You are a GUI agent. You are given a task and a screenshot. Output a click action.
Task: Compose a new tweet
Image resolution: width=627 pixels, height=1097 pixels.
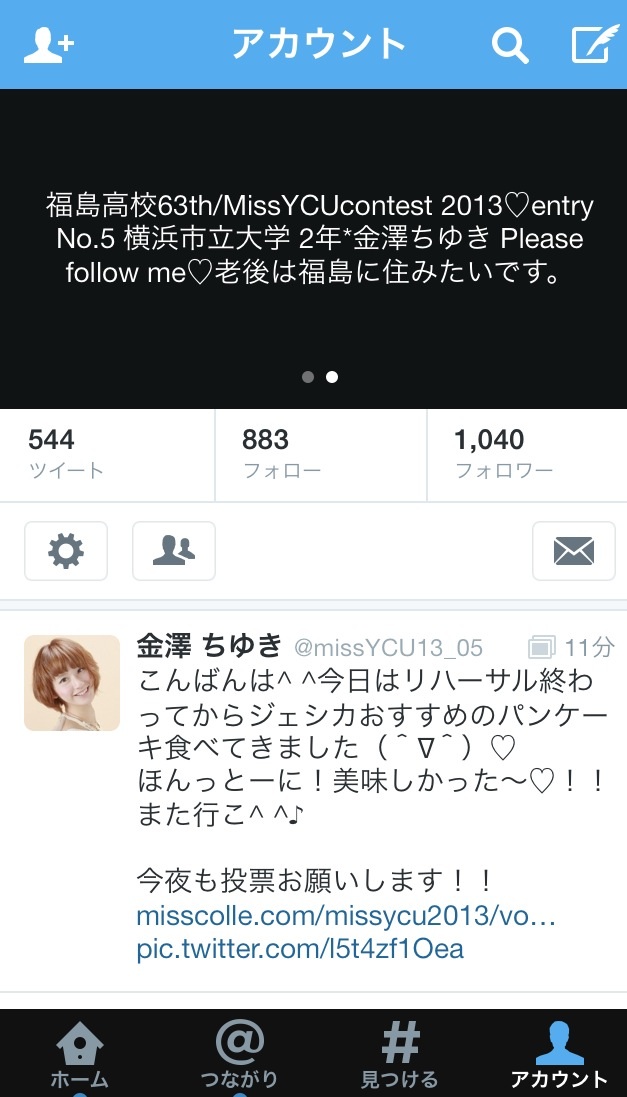pos(595,45)
